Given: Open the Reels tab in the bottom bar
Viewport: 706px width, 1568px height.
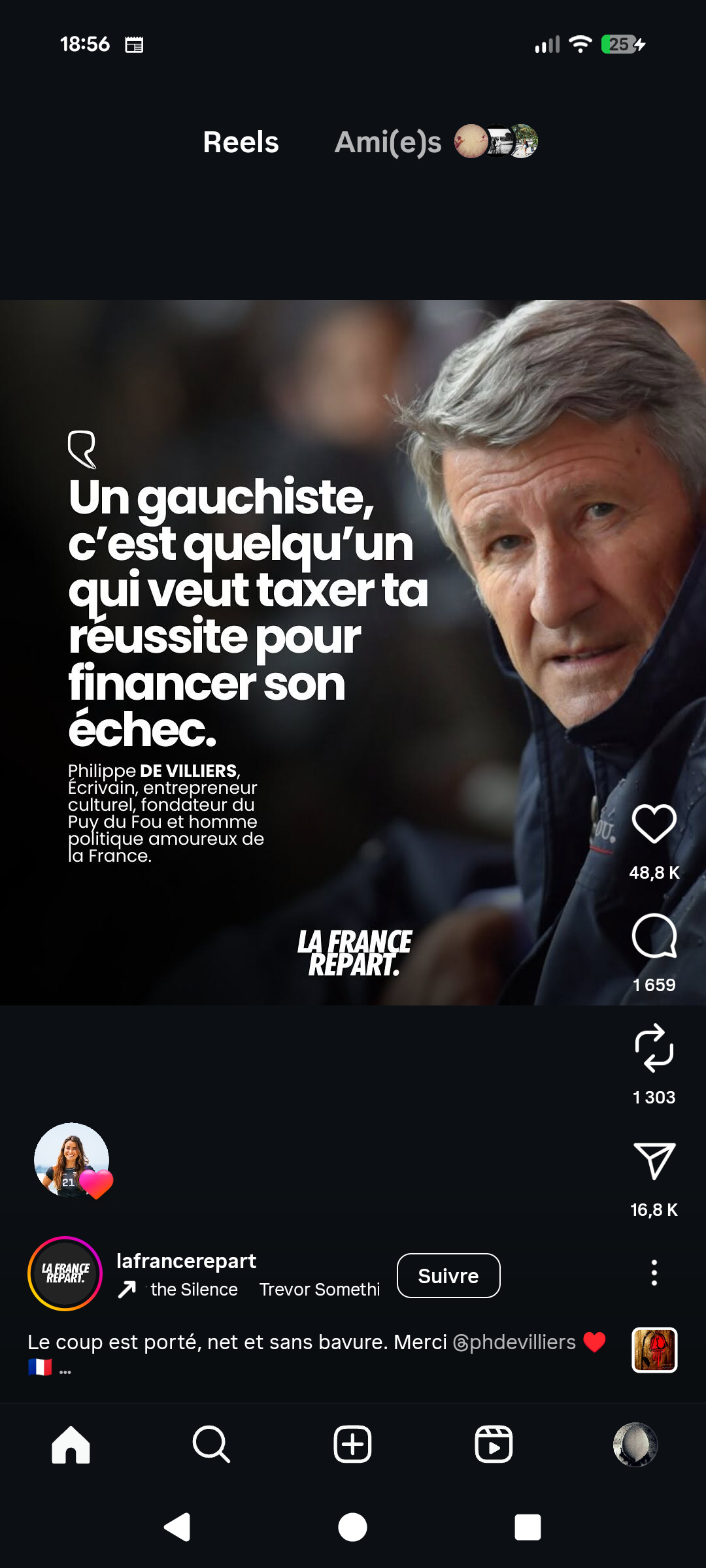Looking at the screenshot, I should click(x=494, y=1444).
